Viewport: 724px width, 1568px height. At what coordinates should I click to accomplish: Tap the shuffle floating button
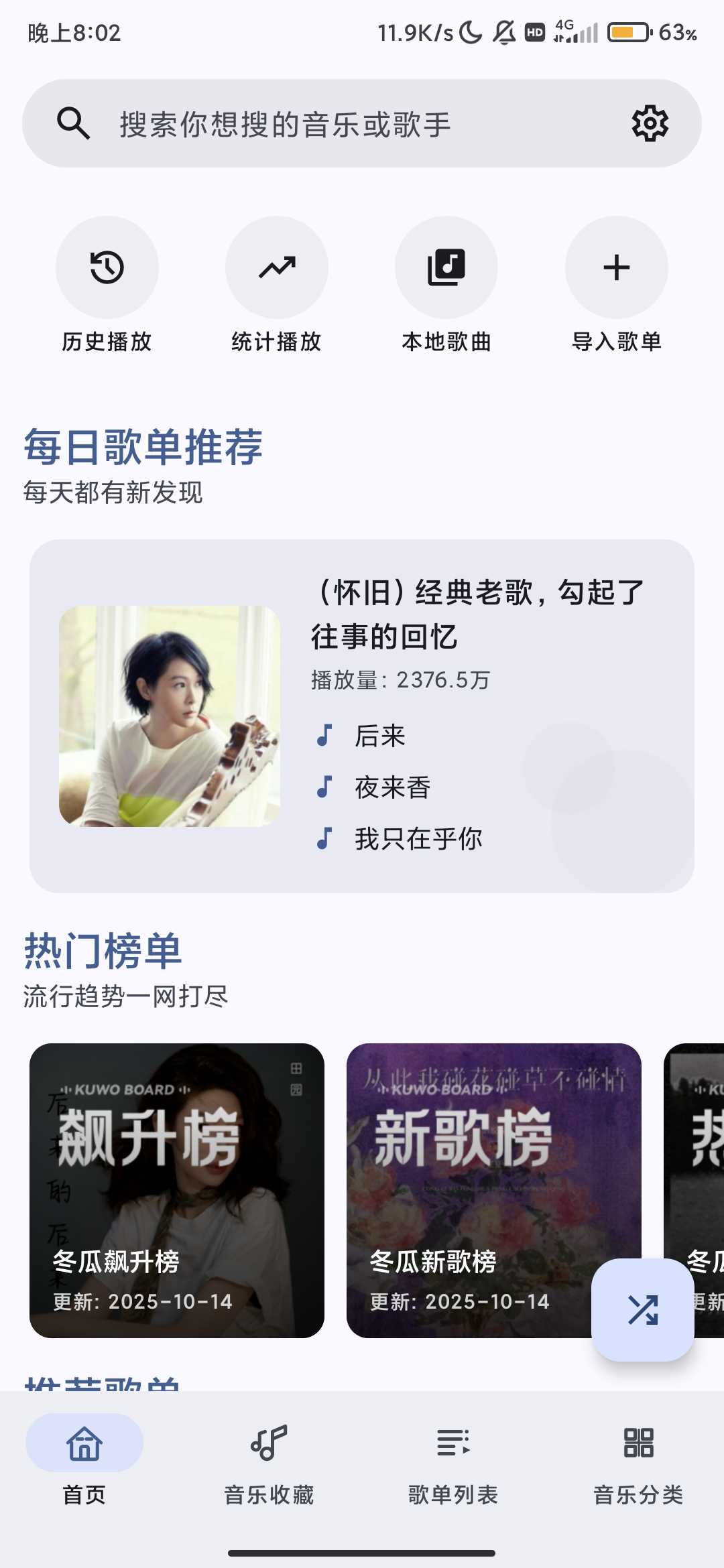click(x=643, y=1310)
